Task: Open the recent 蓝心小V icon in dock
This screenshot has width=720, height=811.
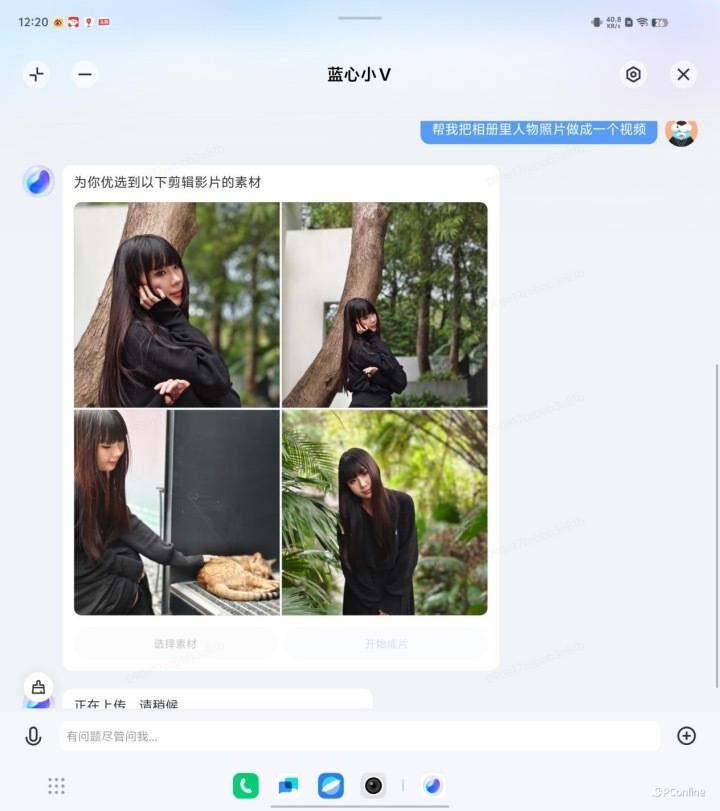Action: point(432,786)
